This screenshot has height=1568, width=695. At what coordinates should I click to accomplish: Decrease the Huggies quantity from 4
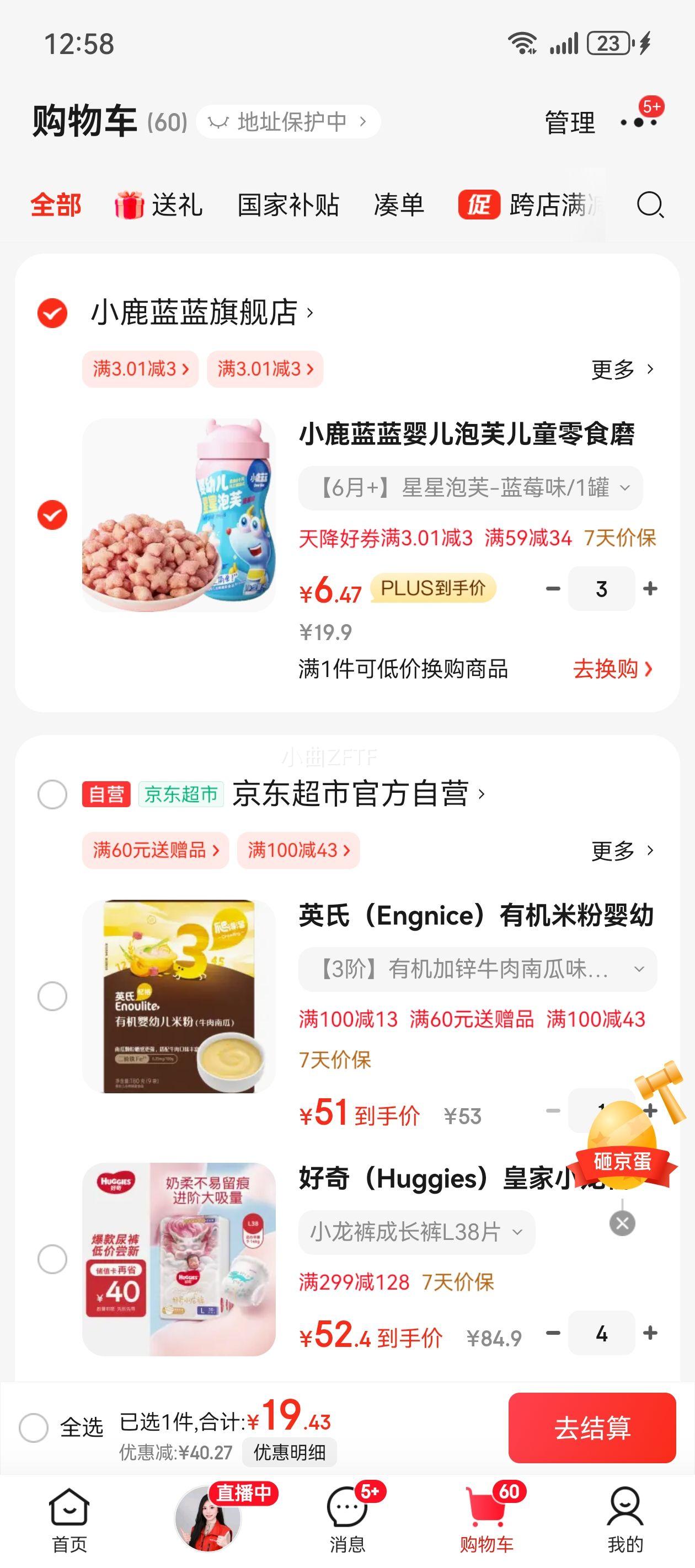(553, 1333)
